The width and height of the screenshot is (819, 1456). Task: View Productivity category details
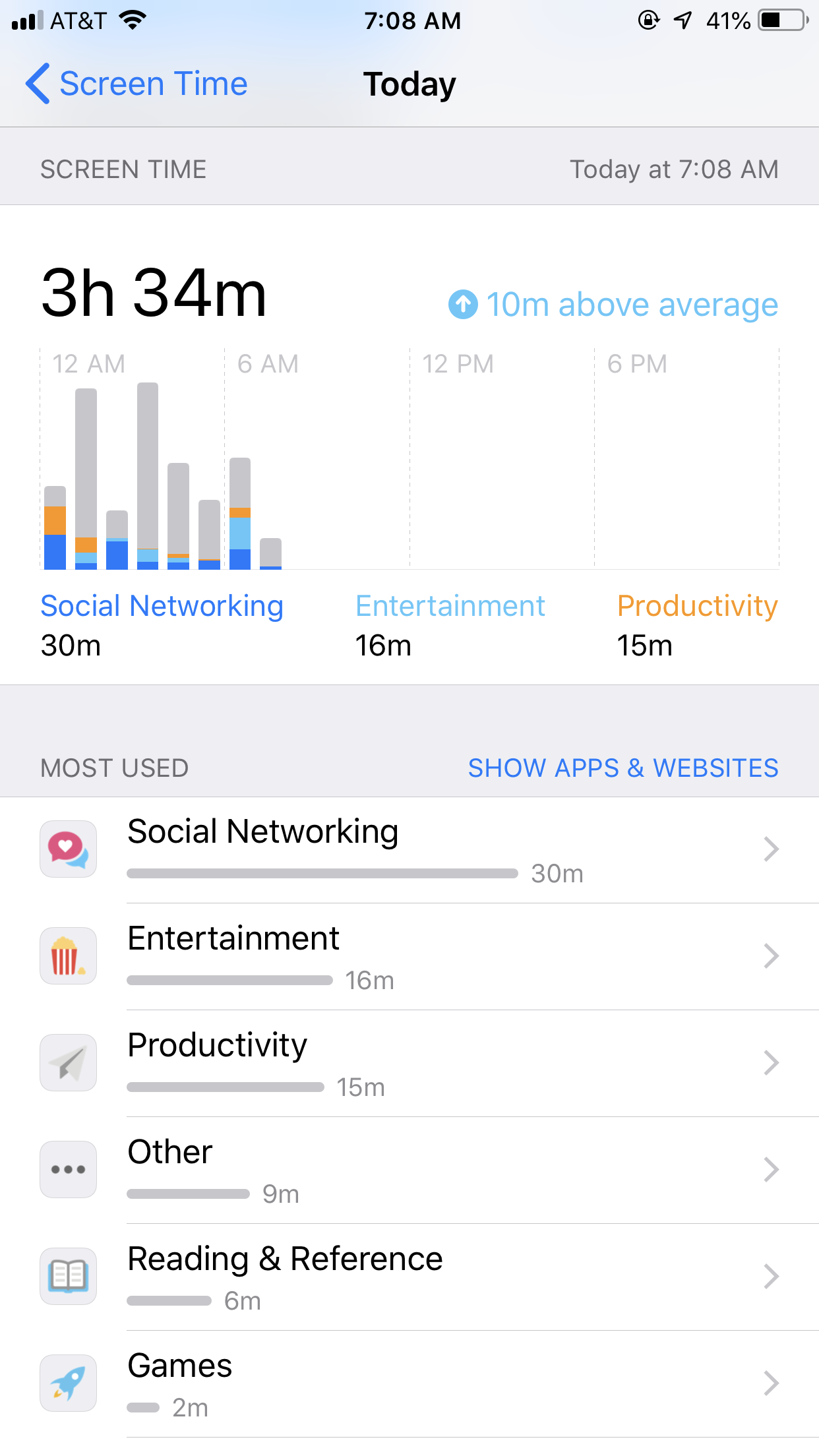coord(409,1063)
